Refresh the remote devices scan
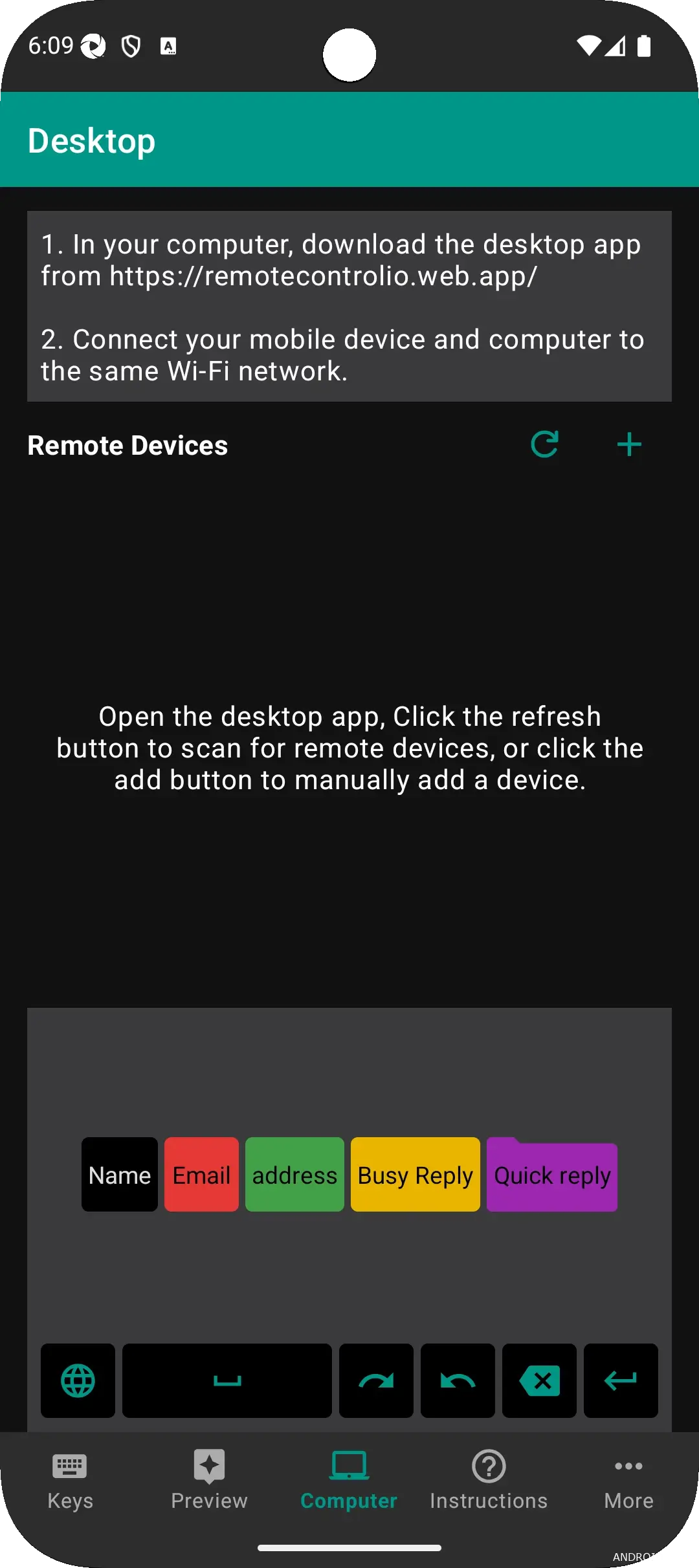 pyautogui.click(x=544, y=445)
